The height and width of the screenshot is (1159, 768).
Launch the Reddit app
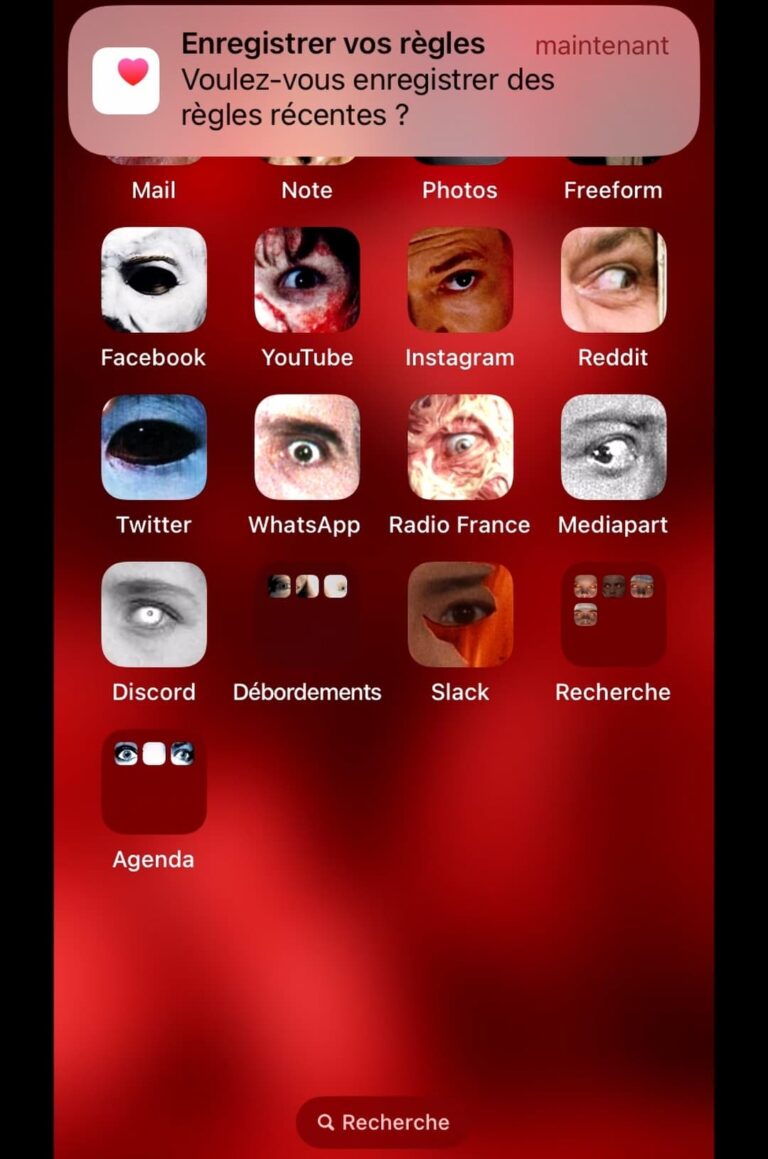(613, 280)
